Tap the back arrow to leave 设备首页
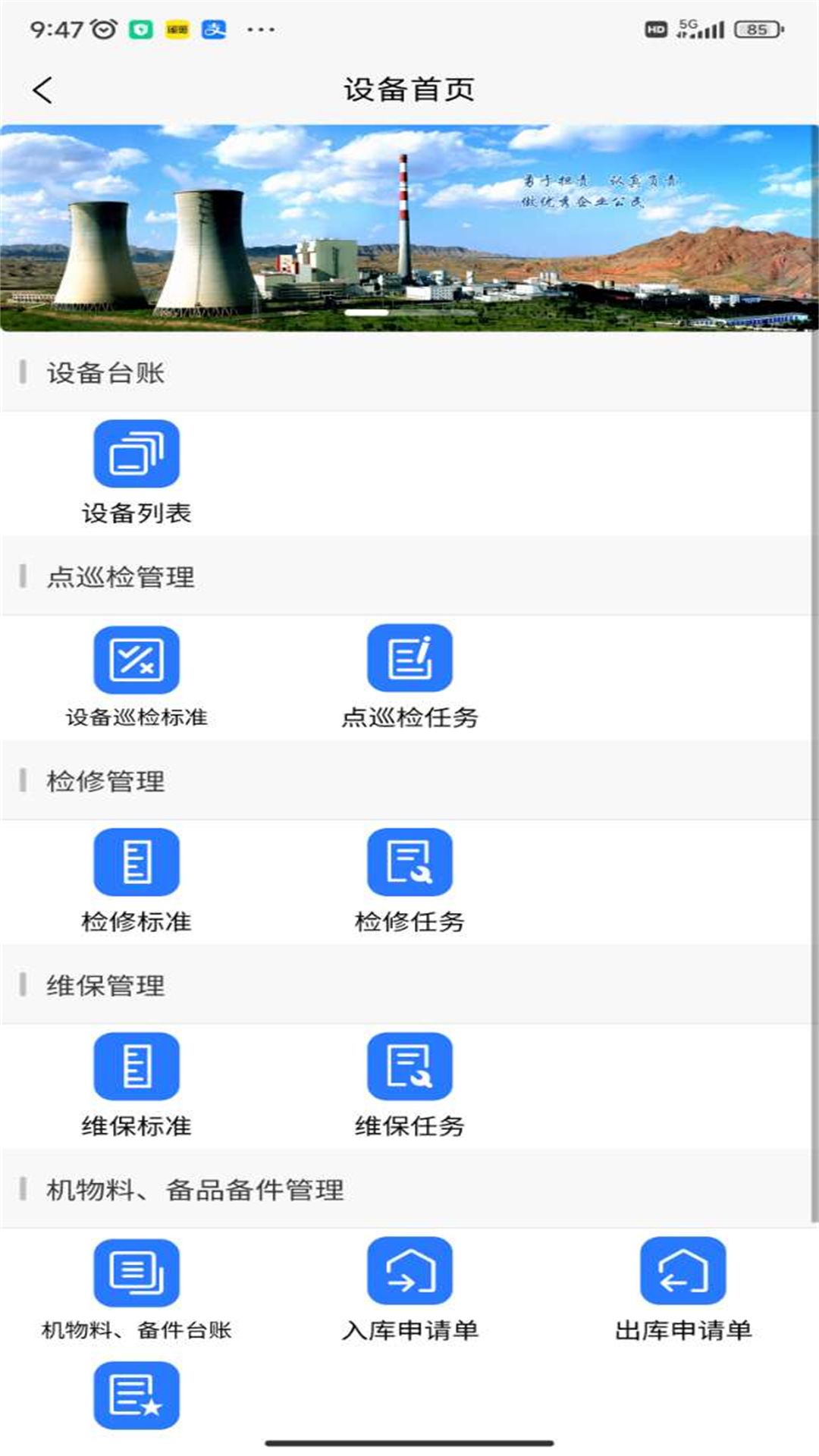 [42, 89]
